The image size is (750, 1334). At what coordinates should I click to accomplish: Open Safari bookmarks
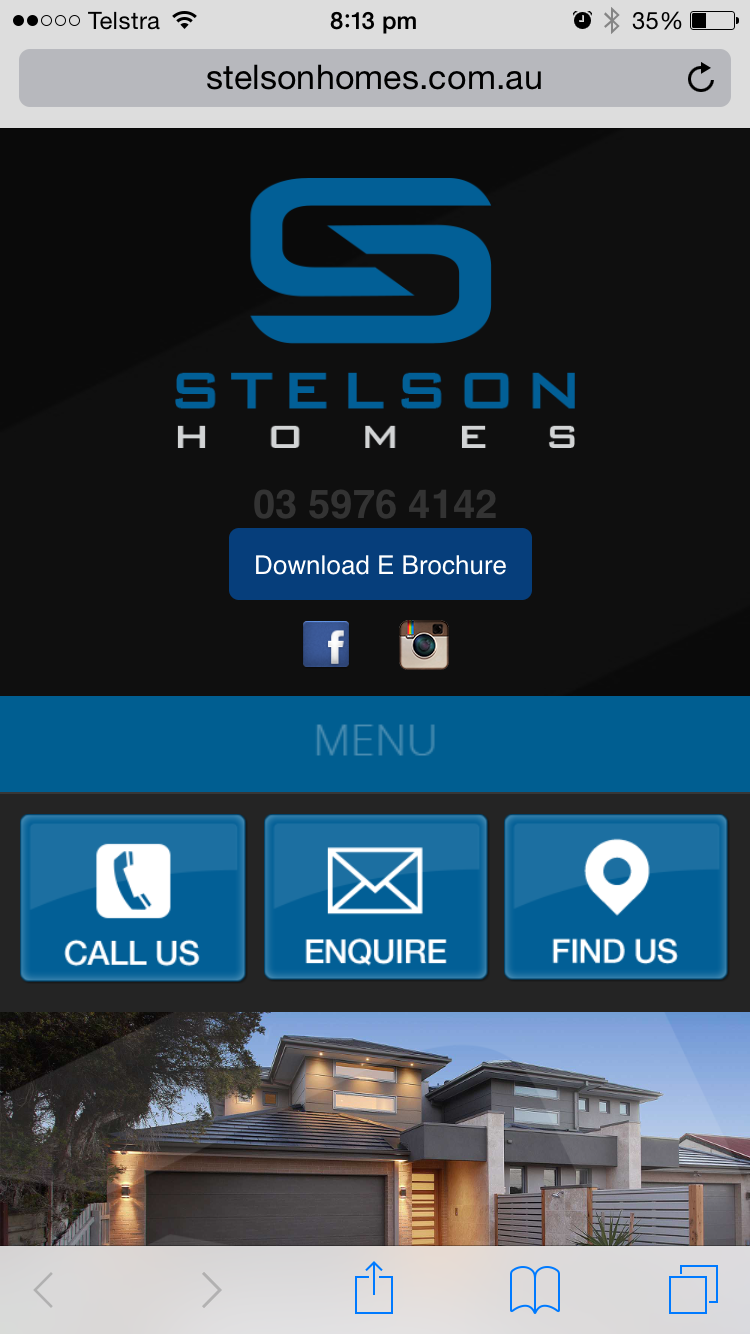click(534, 1290)
